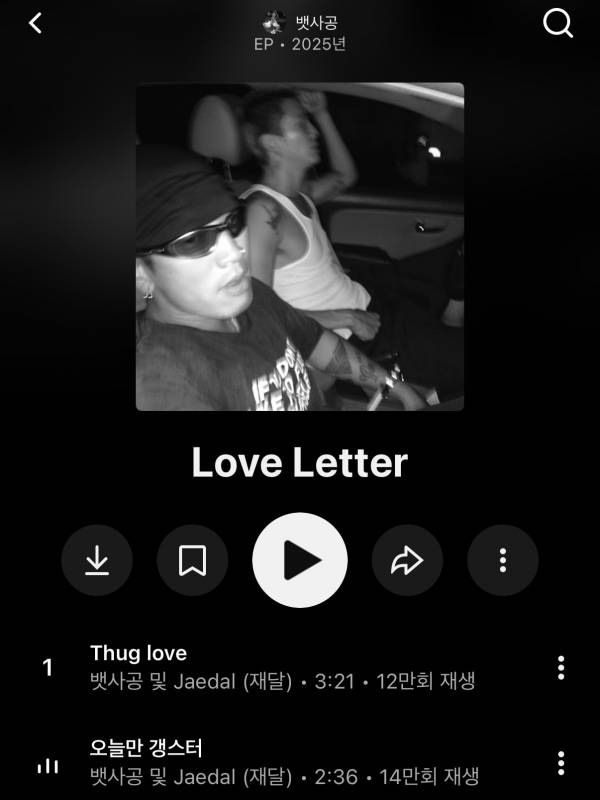Viewport: 600px width, 800px height.
Task: Play the Love Letter EP
Action: [300, 560]
